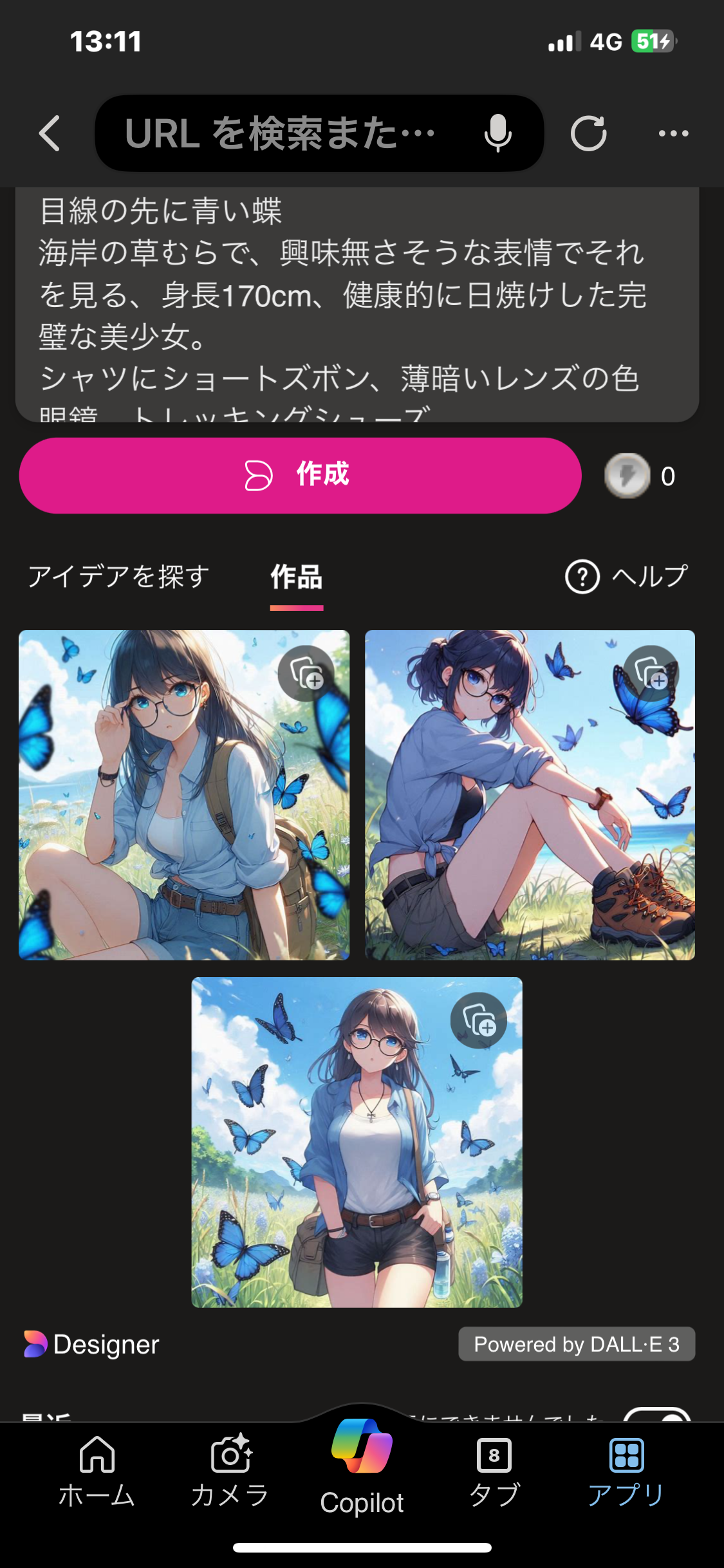This screenshot has width=724, height=1568.
Task: Add the standing girl image to a collection
Action: pos(479,1021)
